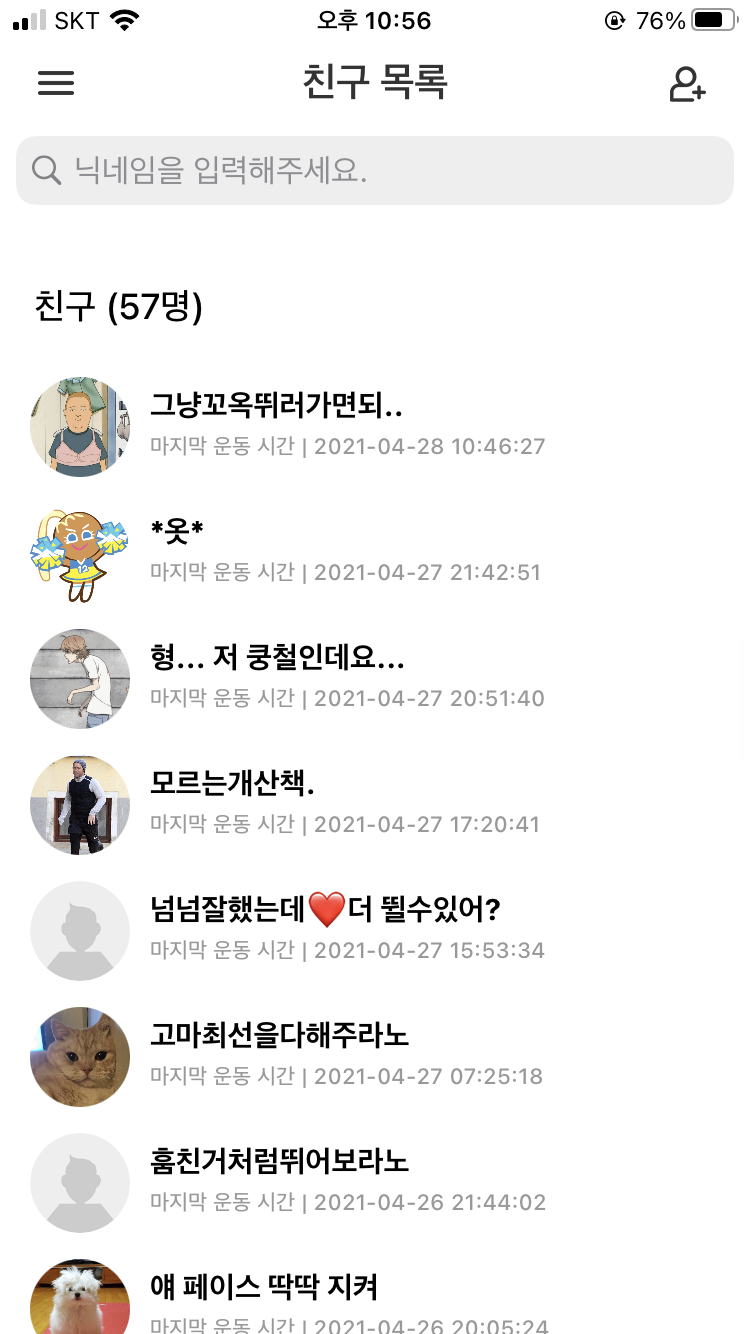
Task: Click the avatar of 형... 저 쿵철인데요...
Action: pos(80,679)
